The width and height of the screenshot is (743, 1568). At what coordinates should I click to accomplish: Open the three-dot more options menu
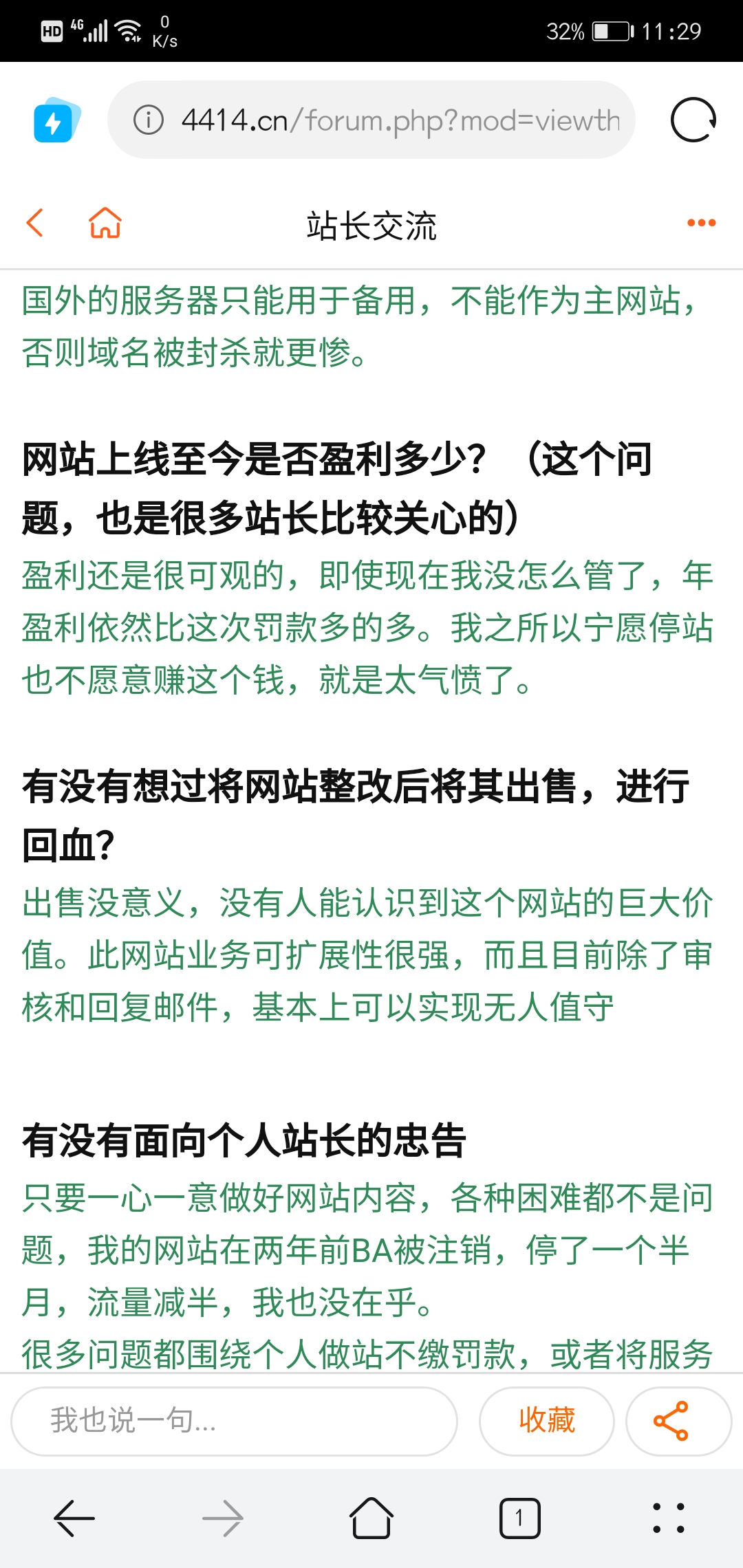coord(702,223)
